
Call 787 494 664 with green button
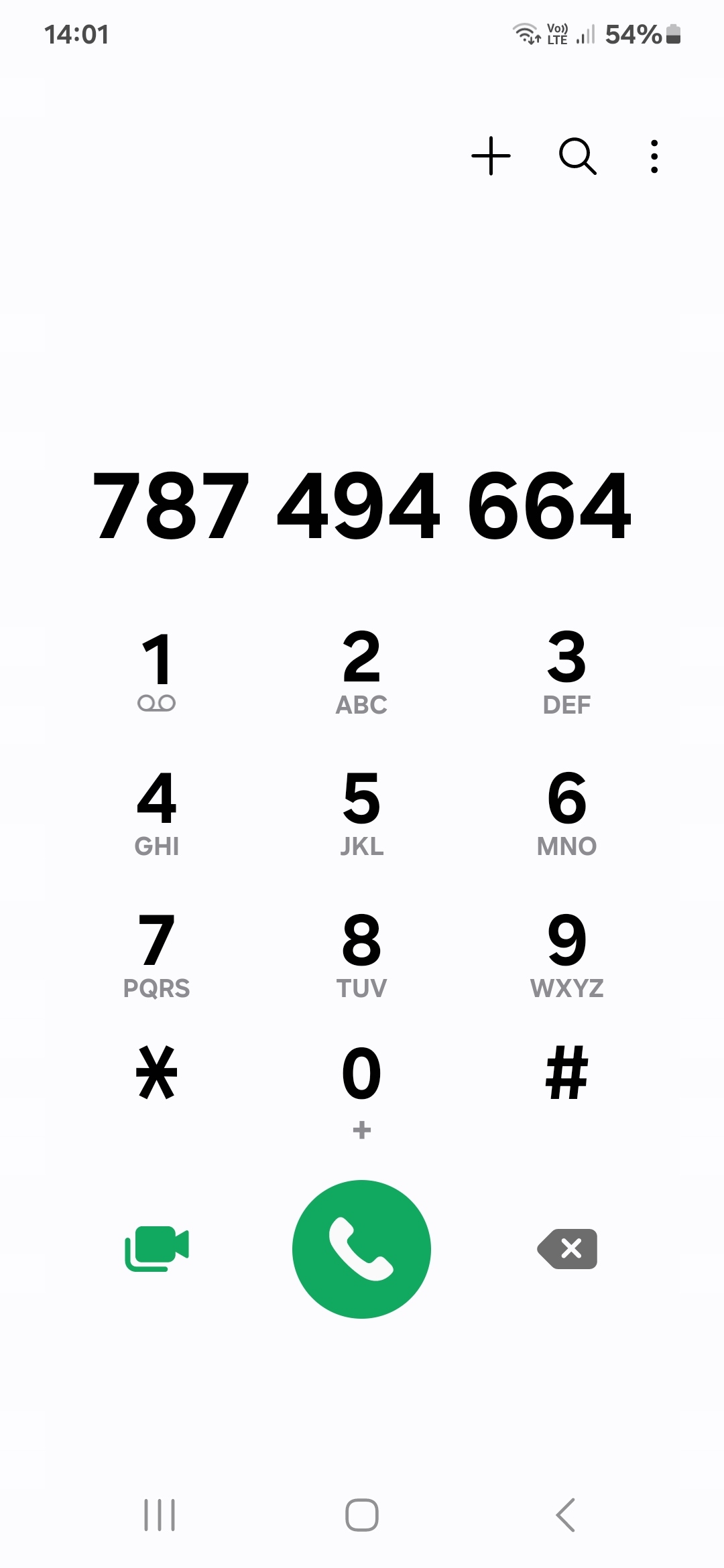pos(361,1249)
